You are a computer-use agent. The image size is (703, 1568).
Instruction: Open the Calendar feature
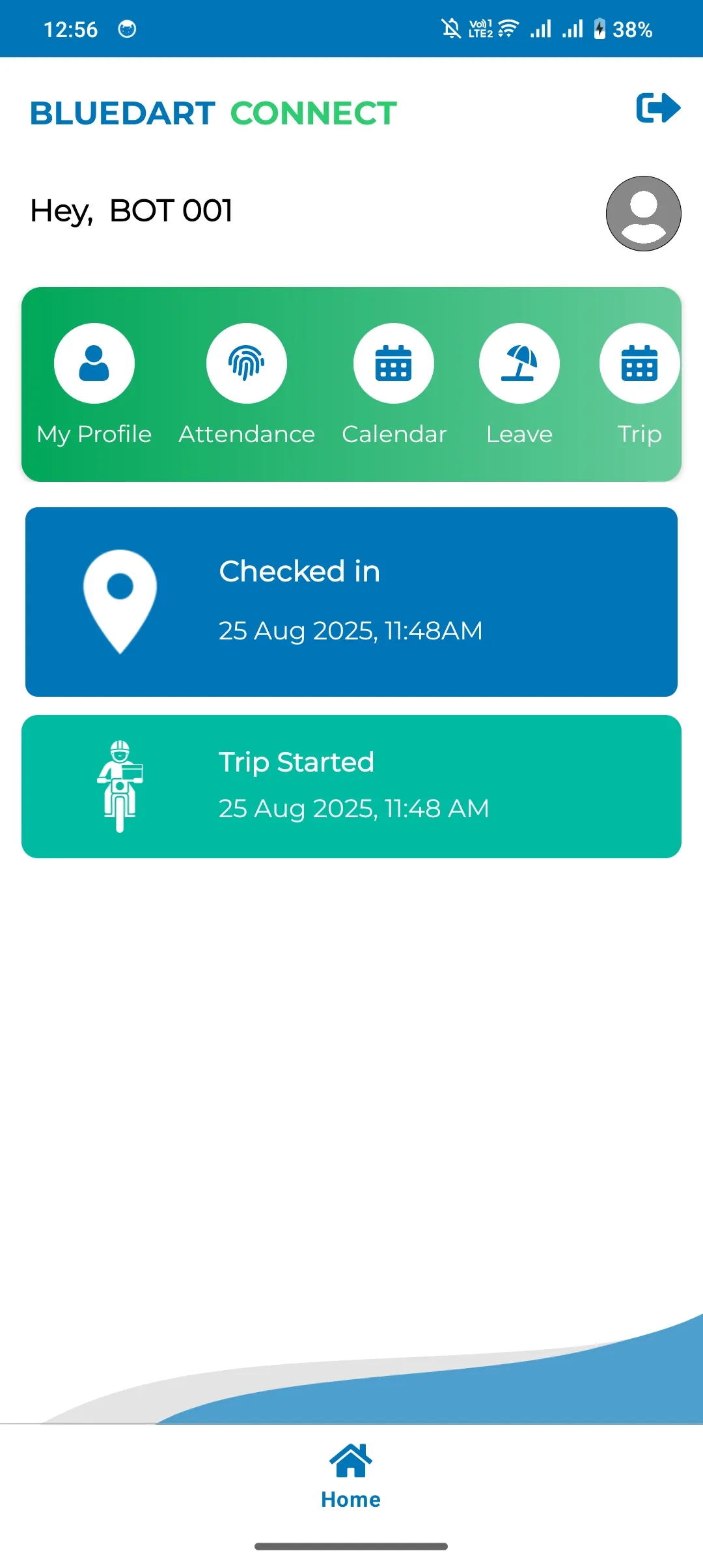click(394, 364)
